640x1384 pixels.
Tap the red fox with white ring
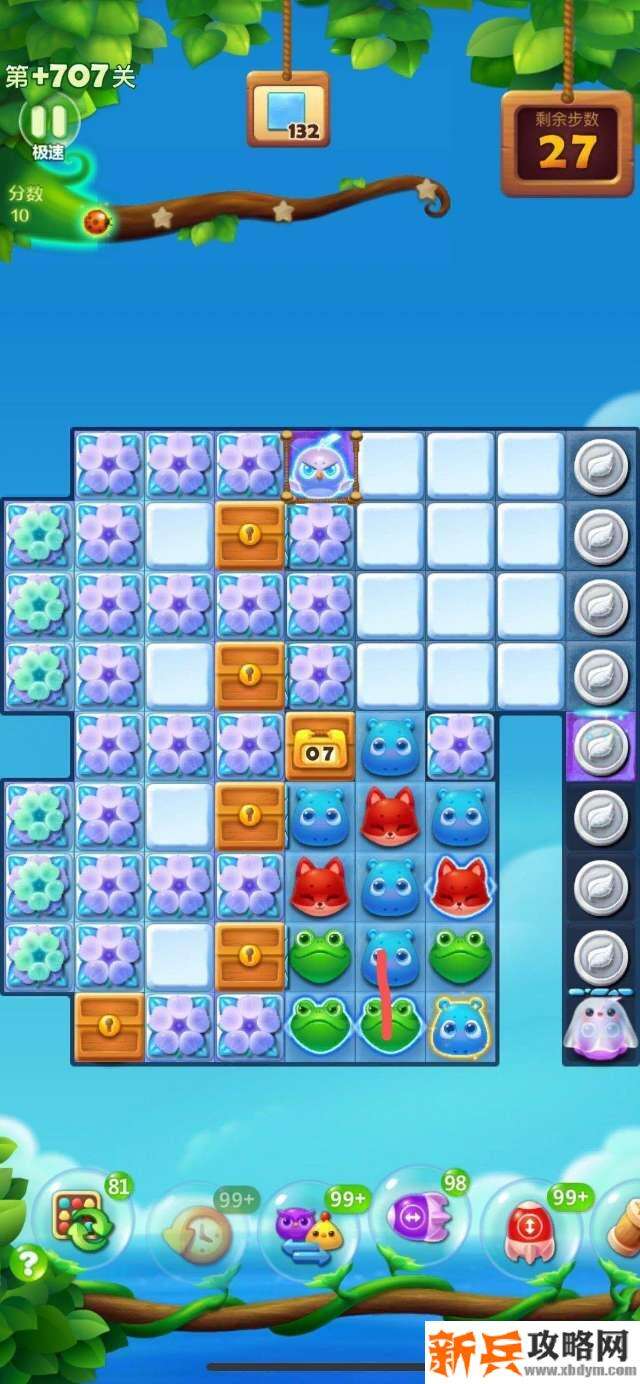[460, 886]
